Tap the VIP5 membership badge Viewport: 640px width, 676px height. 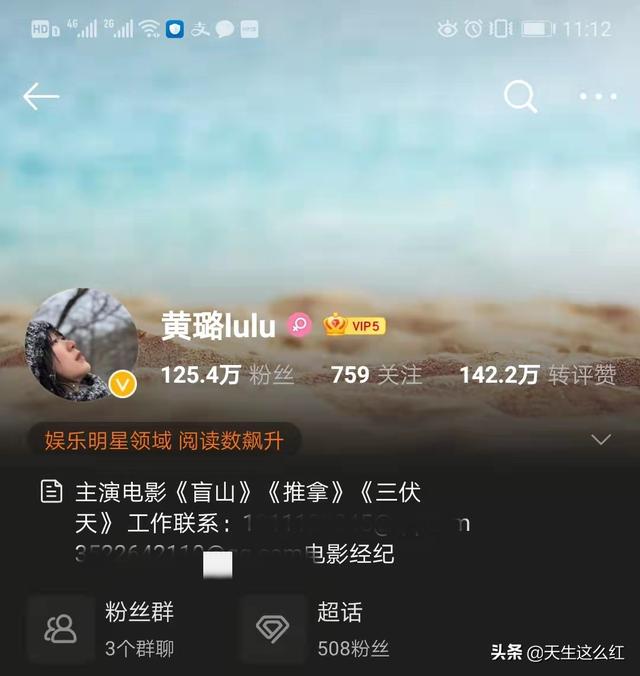pos(354,325)
